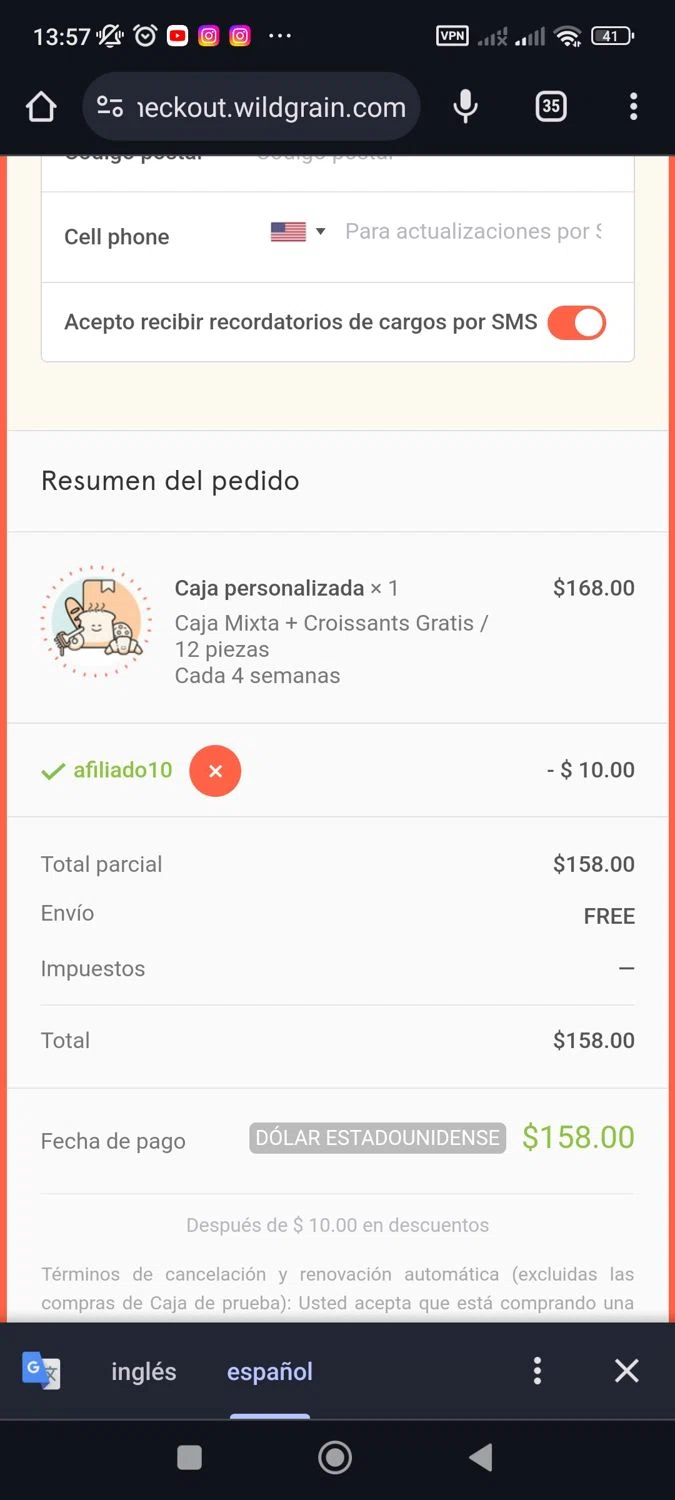Go back using system navigation

(481, 1458)
